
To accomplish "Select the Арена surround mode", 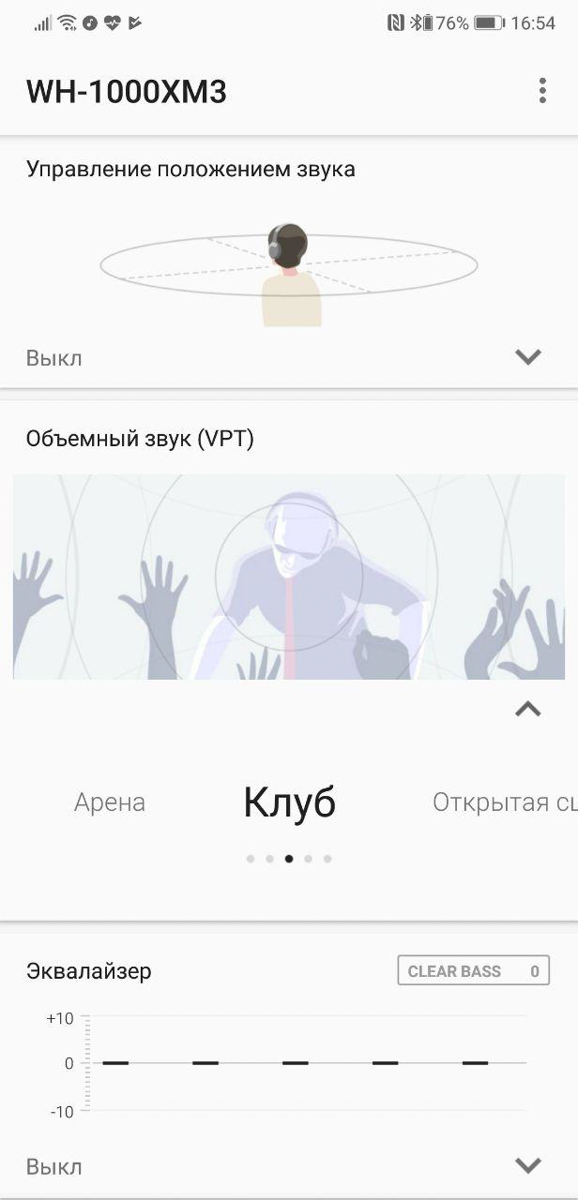I will [x=109, y=802].
